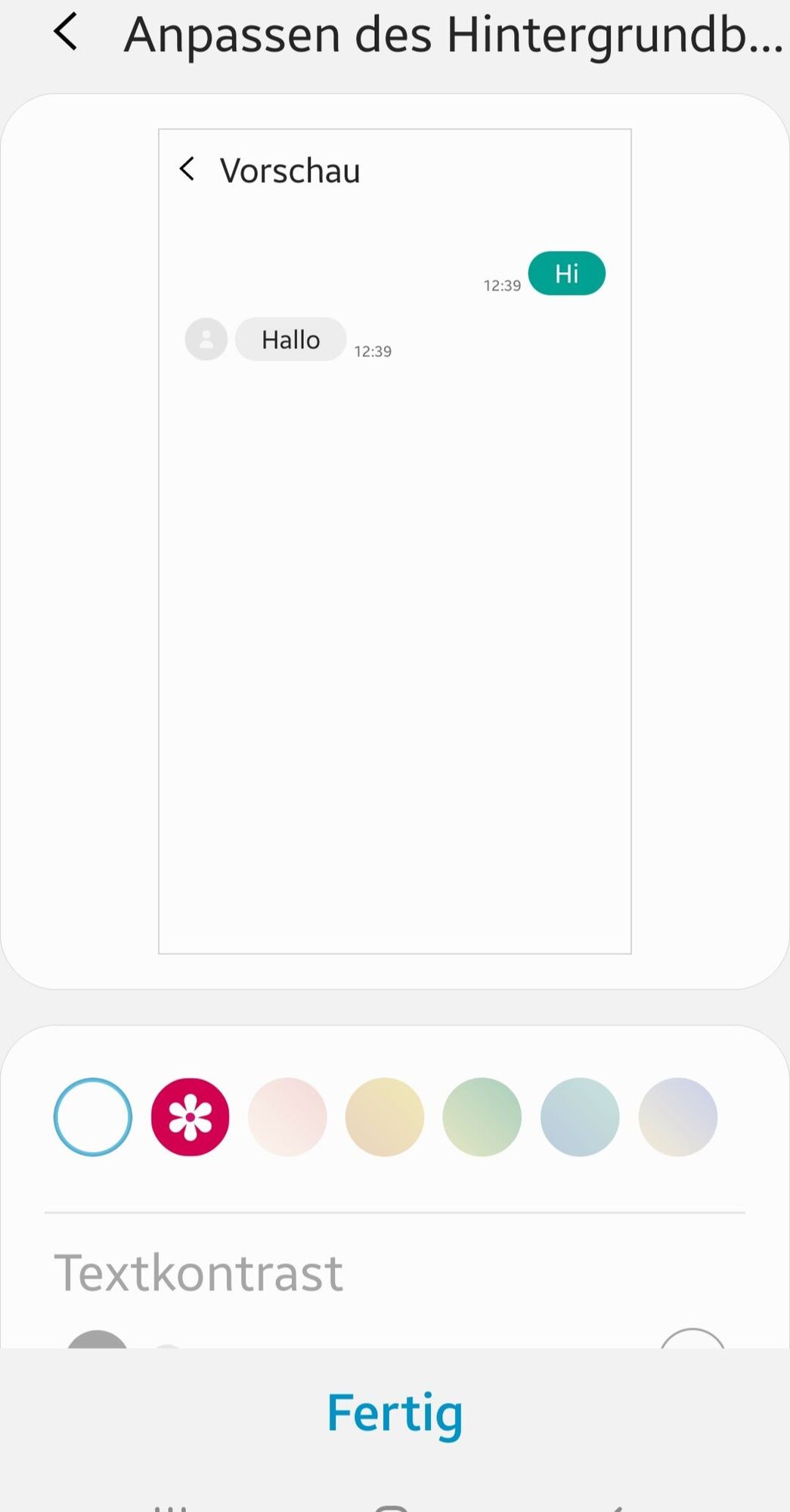The image size is (790, 1512).
Task: Pick the lavender beige gradient background
Action: tap(677, 1117)
